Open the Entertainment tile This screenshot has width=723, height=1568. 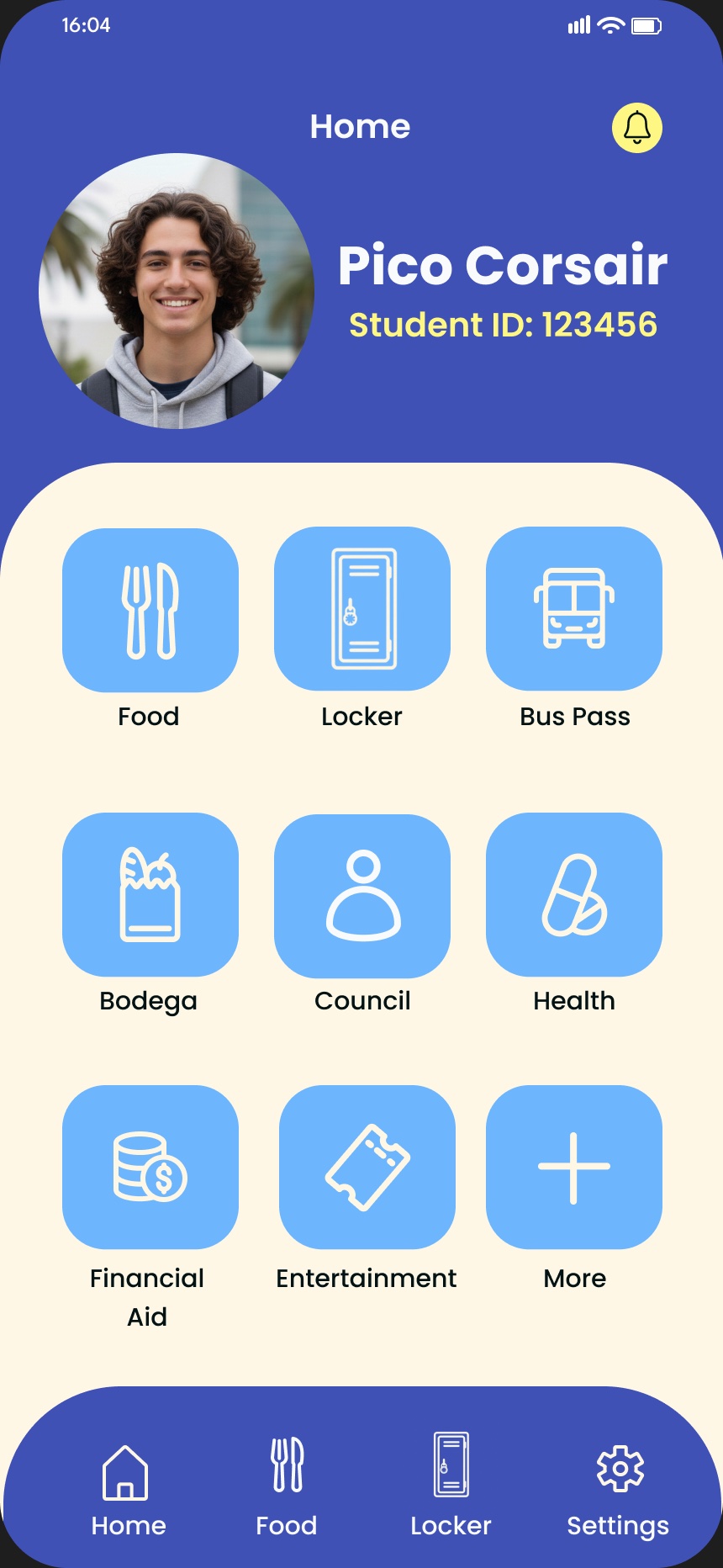(367, 1167)
